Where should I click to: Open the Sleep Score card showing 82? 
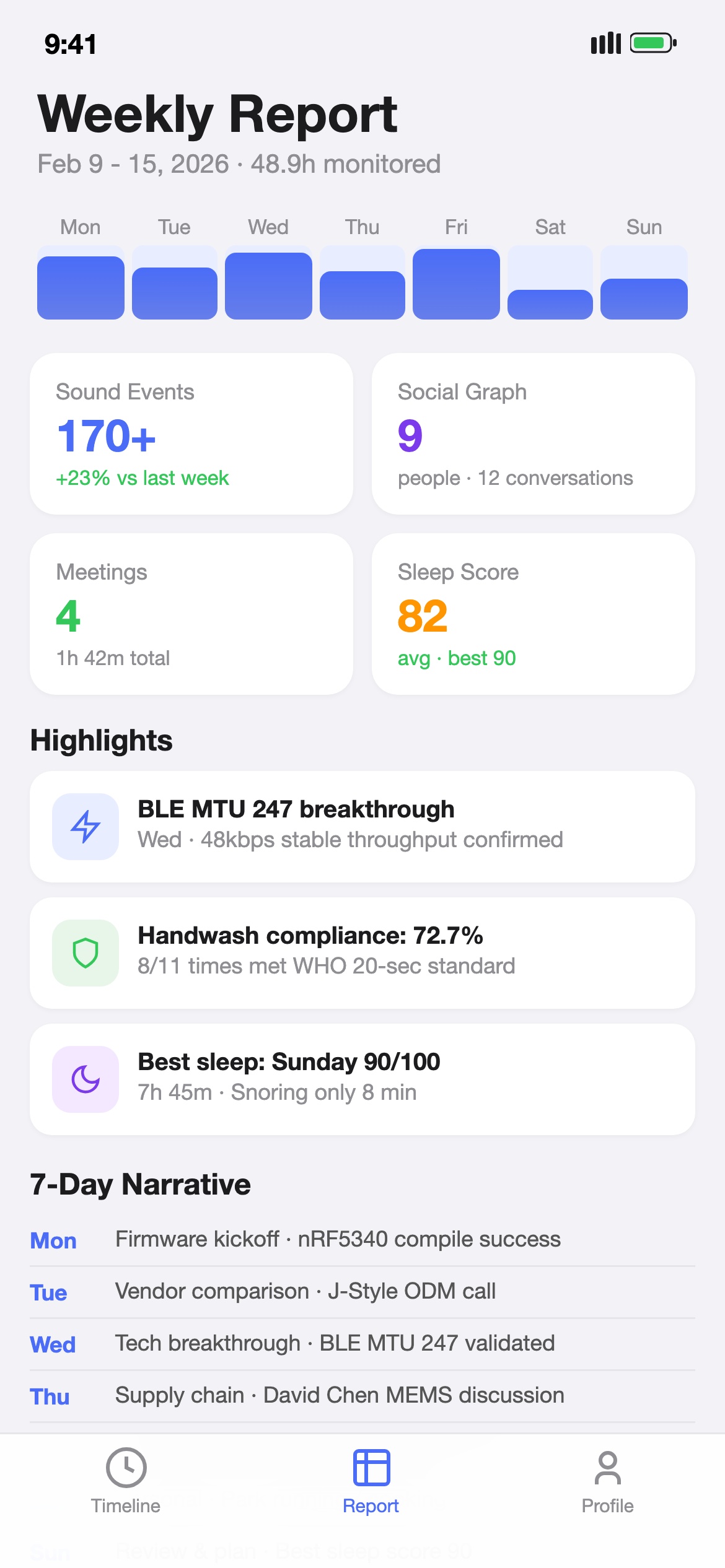(534, 613)
